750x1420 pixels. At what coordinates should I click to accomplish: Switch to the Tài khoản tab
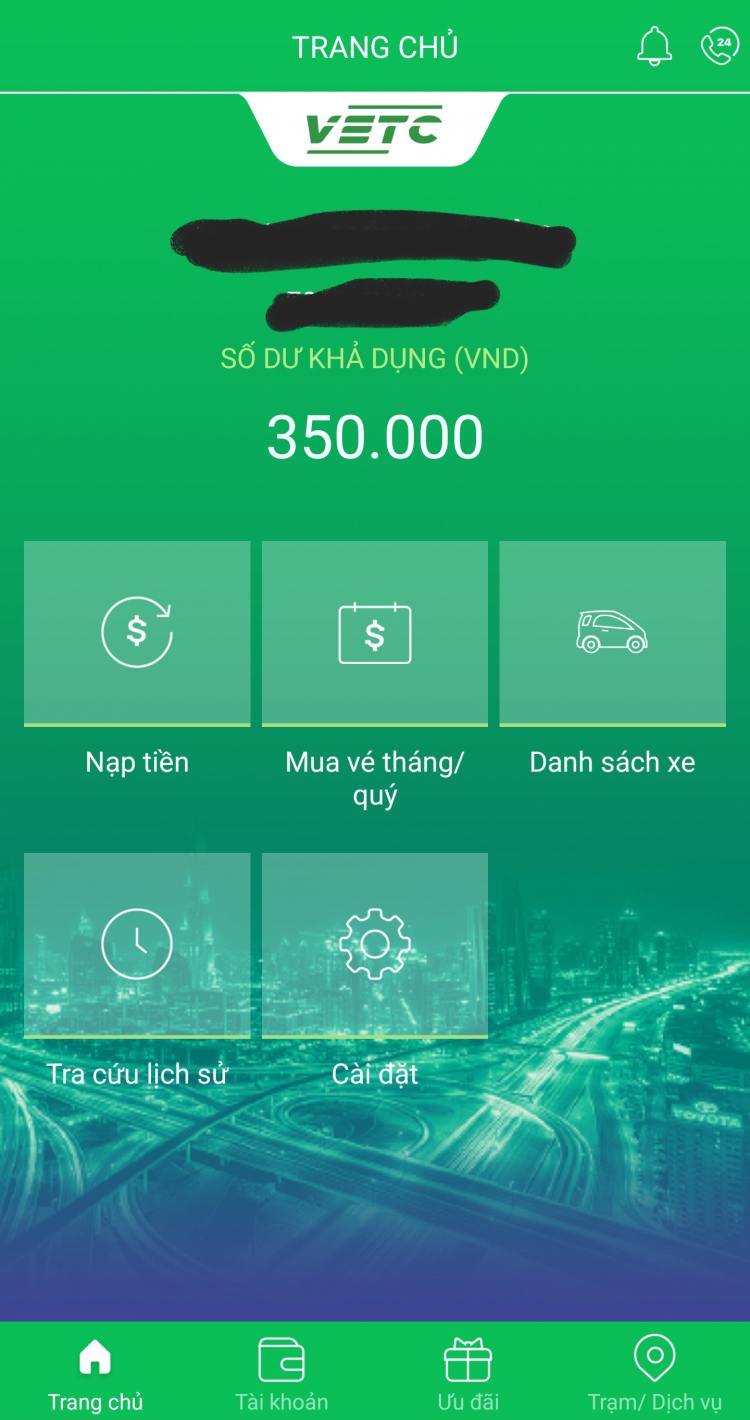[x=281, y=1373]
